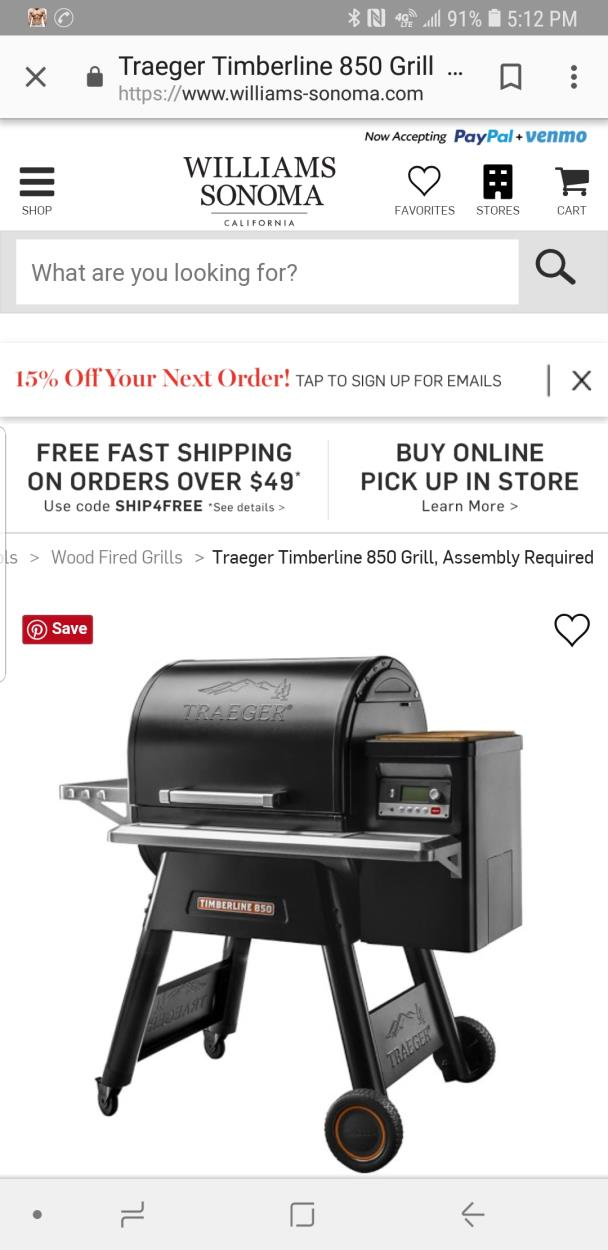This screenshot has width=608, height=1250.
Task: Go back using system navigation
Action: pos(473,1214)
